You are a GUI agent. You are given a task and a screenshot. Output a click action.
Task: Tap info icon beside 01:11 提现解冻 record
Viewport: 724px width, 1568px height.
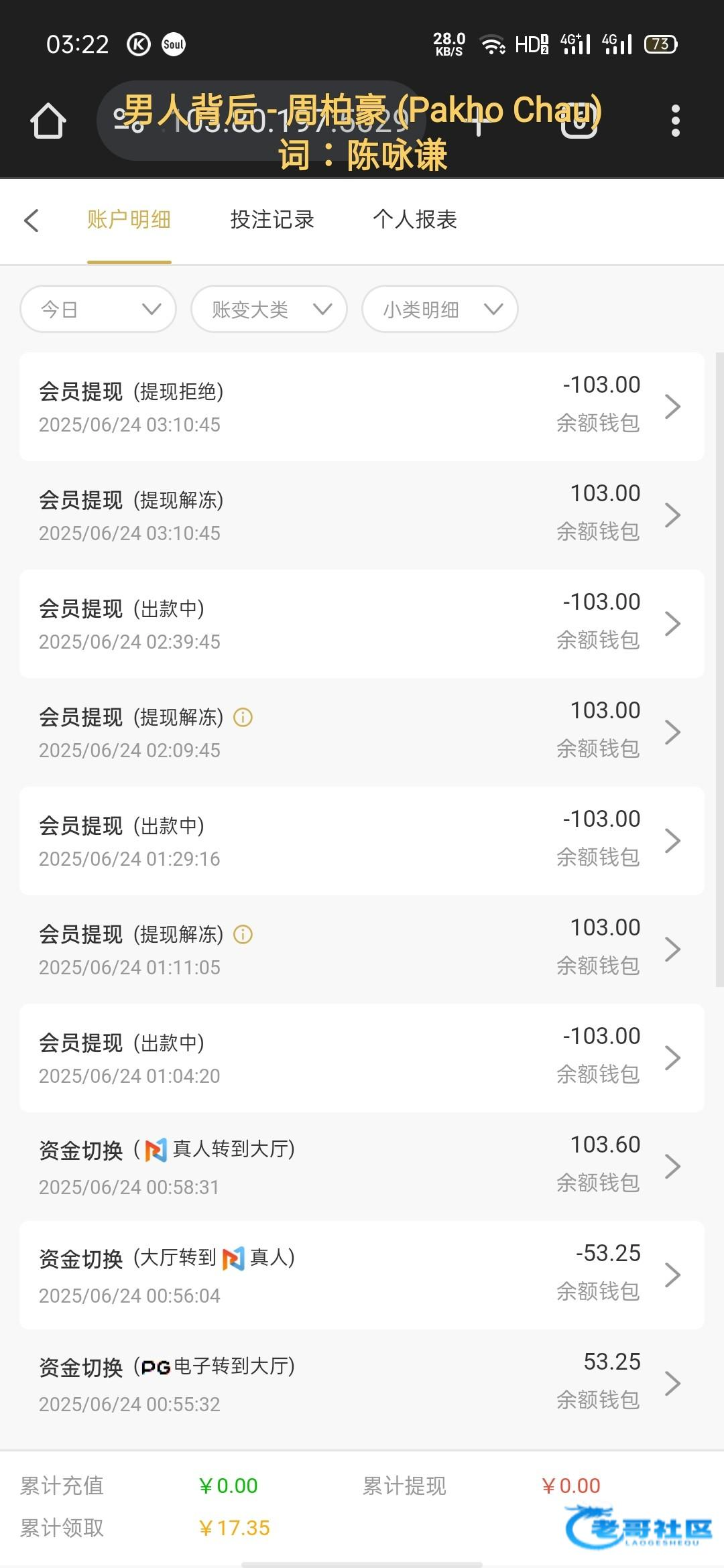(243, 934)
